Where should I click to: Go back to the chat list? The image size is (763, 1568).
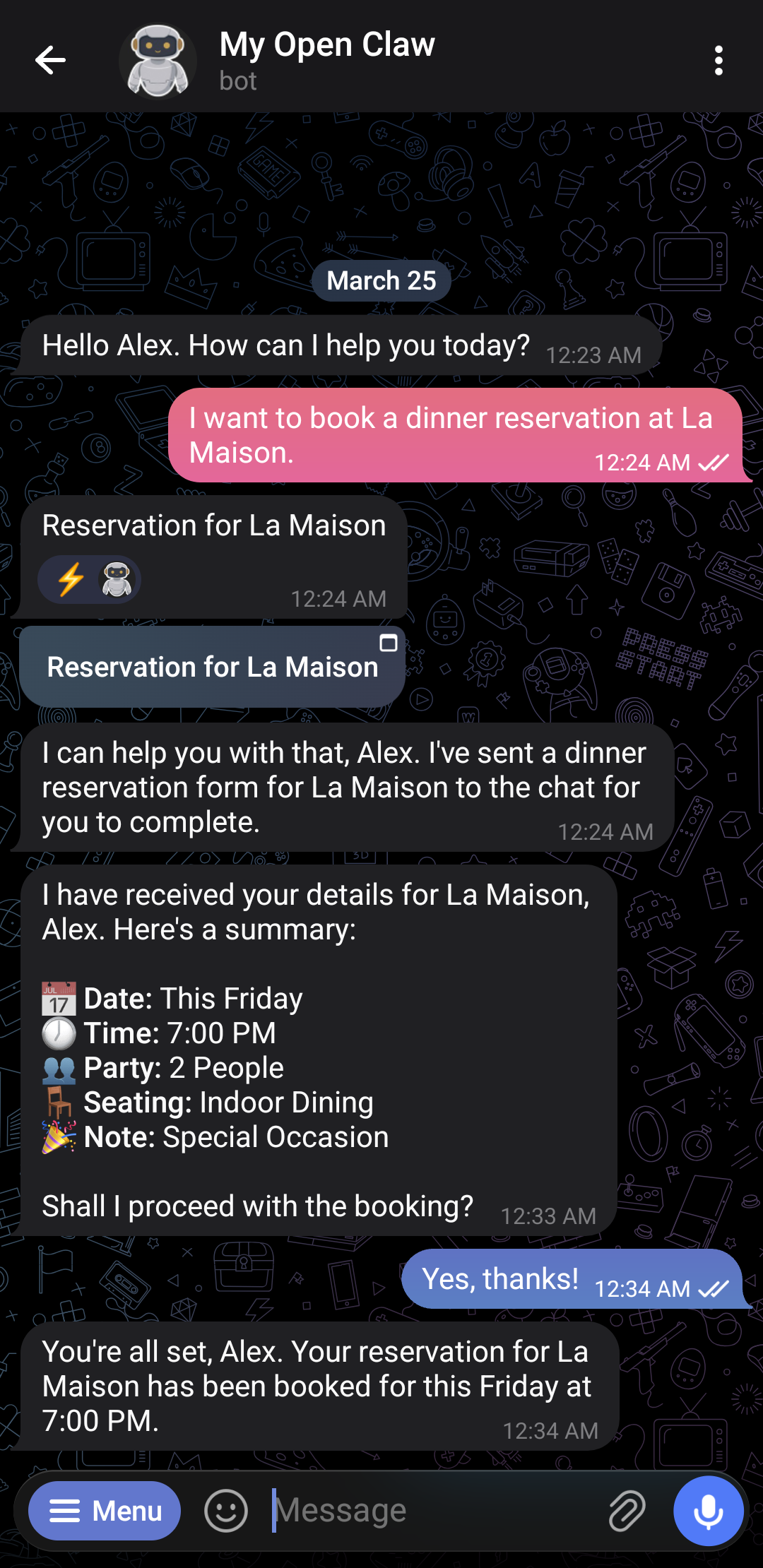(x=50, y=60)
